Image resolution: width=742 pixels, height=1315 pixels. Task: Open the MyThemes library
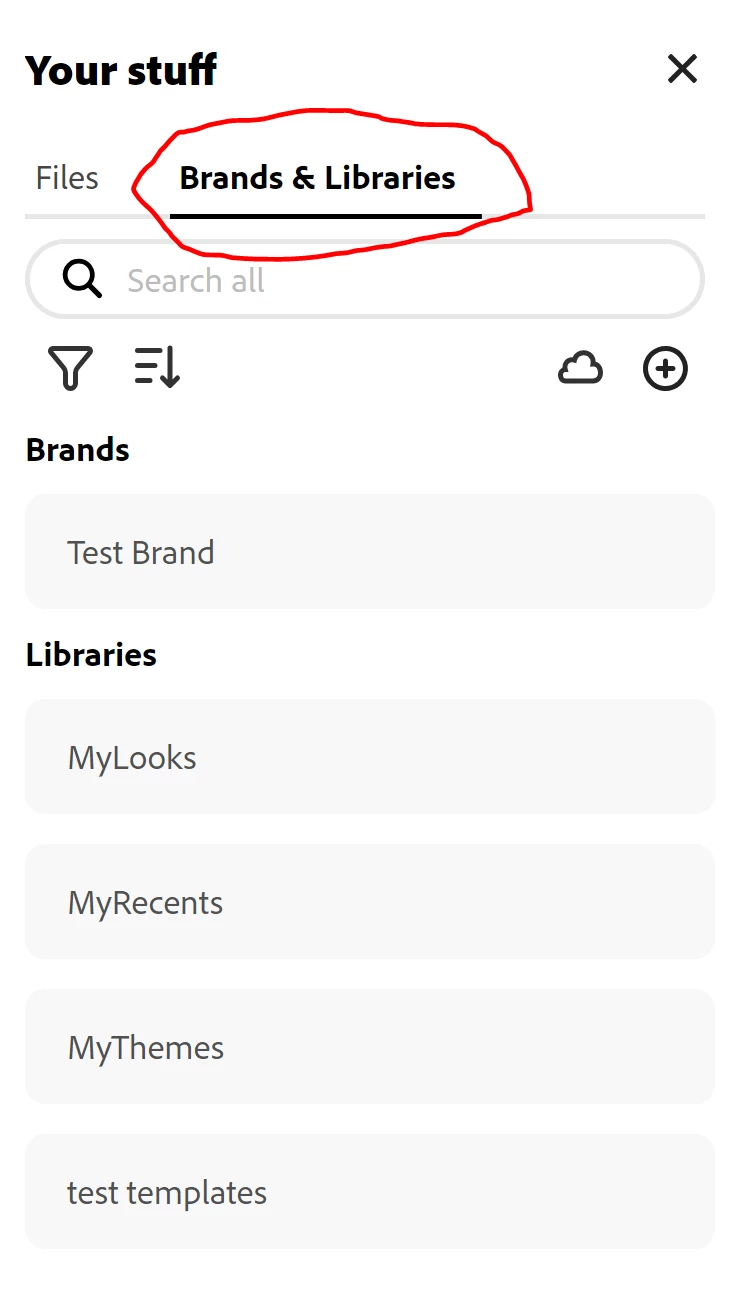point(370,1047)
